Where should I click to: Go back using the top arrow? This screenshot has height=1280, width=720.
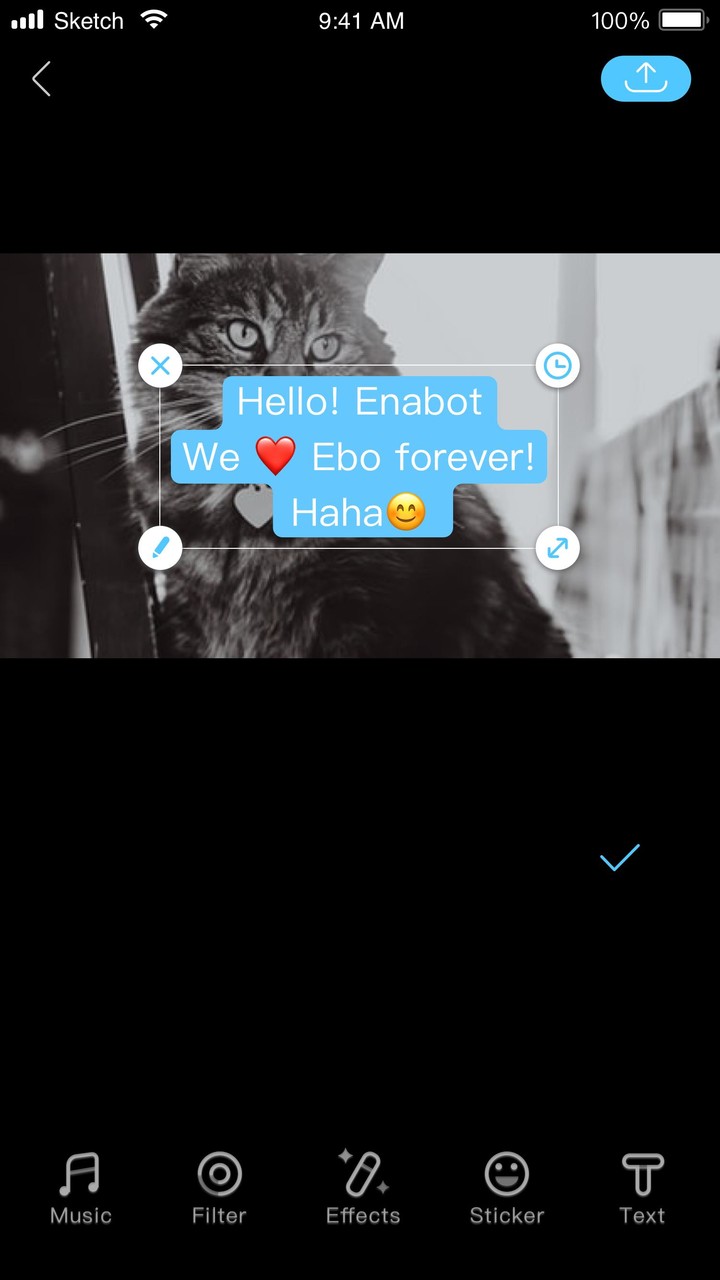pos(41,79)
